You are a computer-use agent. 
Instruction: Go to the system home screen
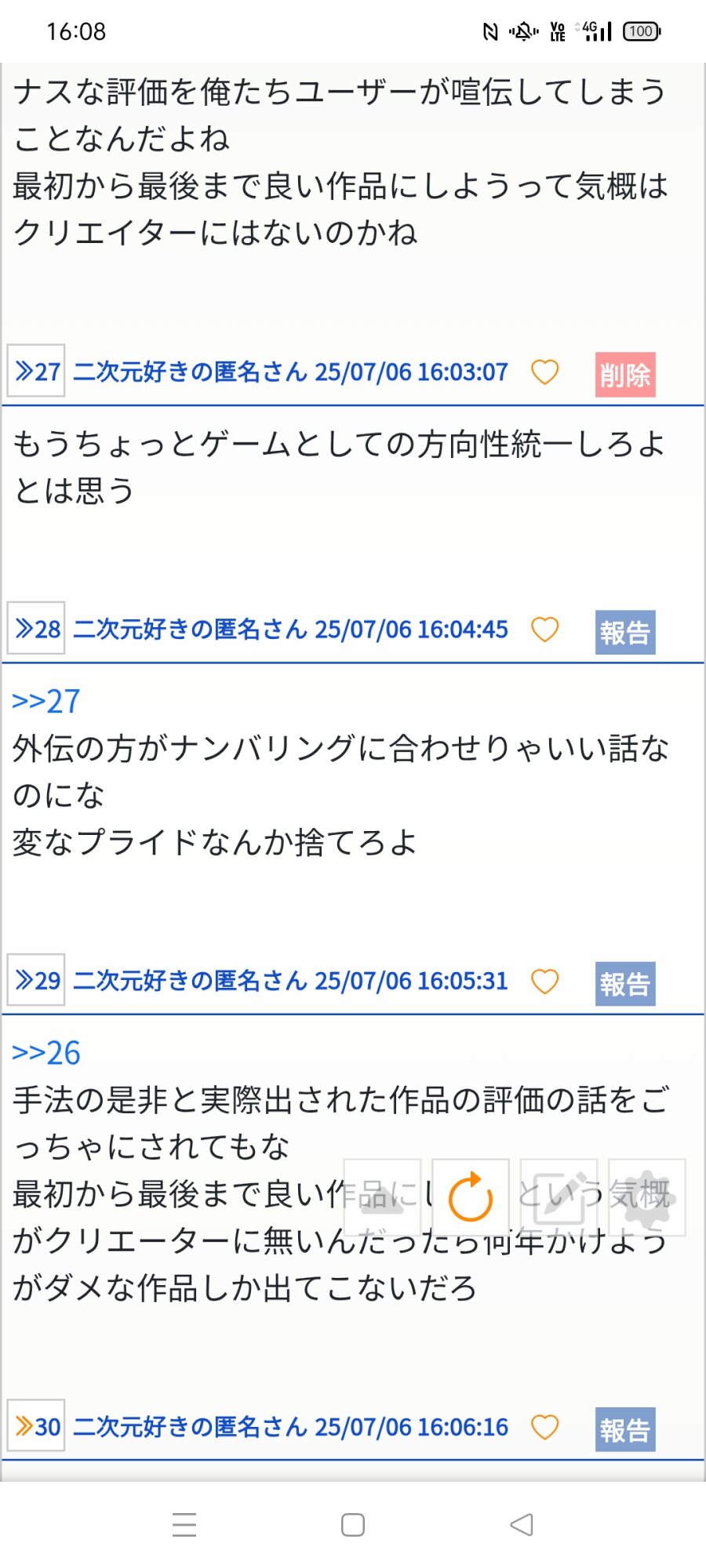pos(353,1525)
